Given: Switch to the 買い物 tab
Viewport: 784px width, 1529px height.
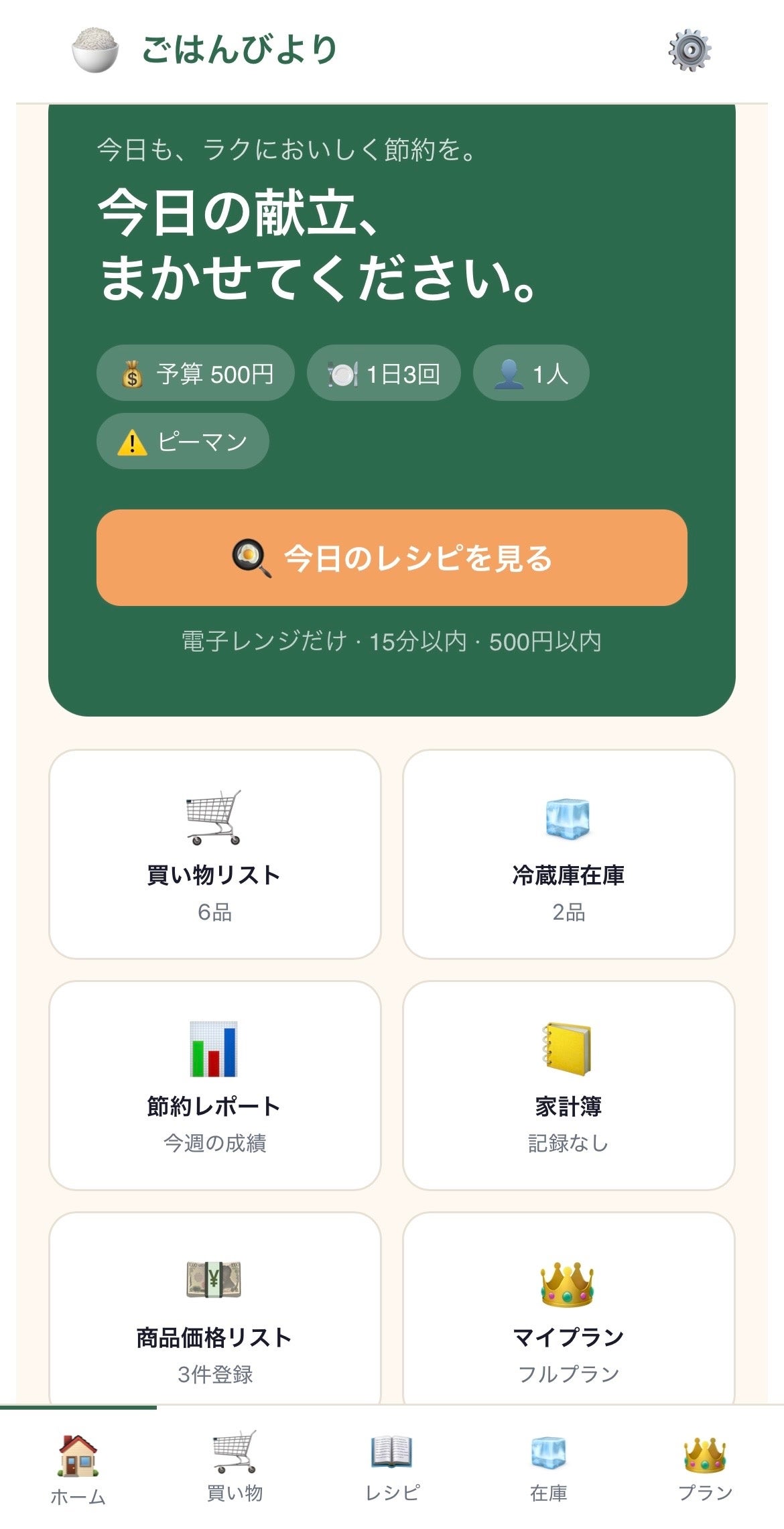Looking at the screenshot, I should pyautogui.click(x=235, y=1468).
